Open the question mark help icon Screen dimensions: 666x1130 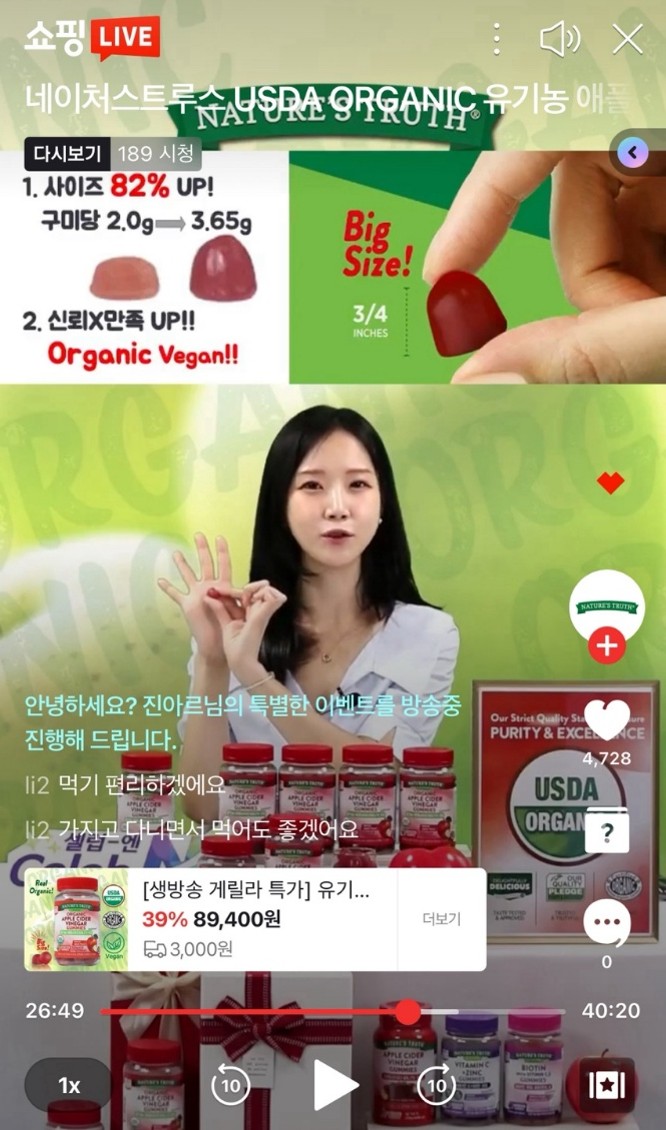(x=606, y=831)
